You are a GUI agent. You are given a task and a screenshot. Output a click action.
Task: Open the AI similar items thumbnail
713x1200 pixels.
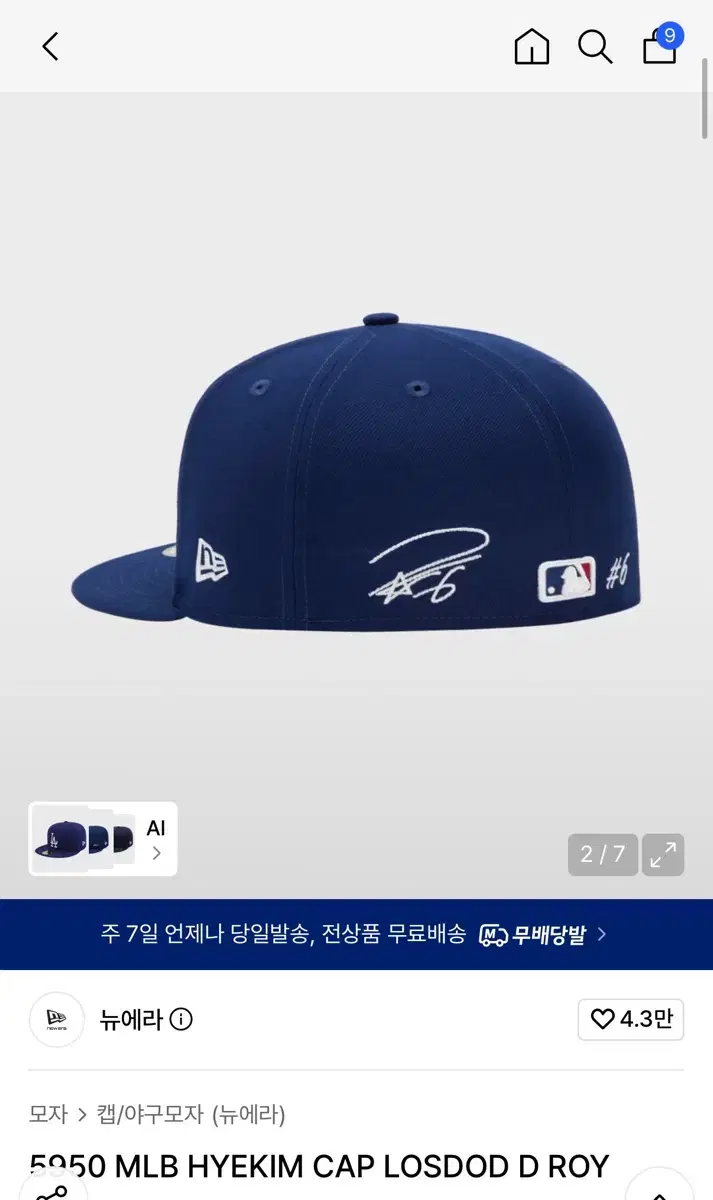click(103, 839)
